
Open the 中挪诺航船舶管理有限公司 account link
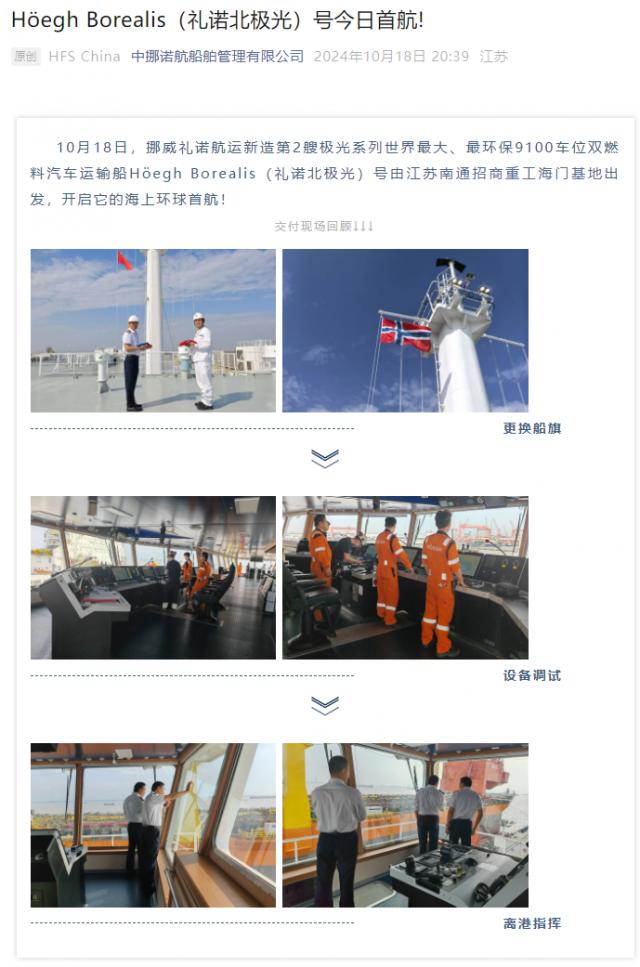pyautogui.click(x=217, y=56)
